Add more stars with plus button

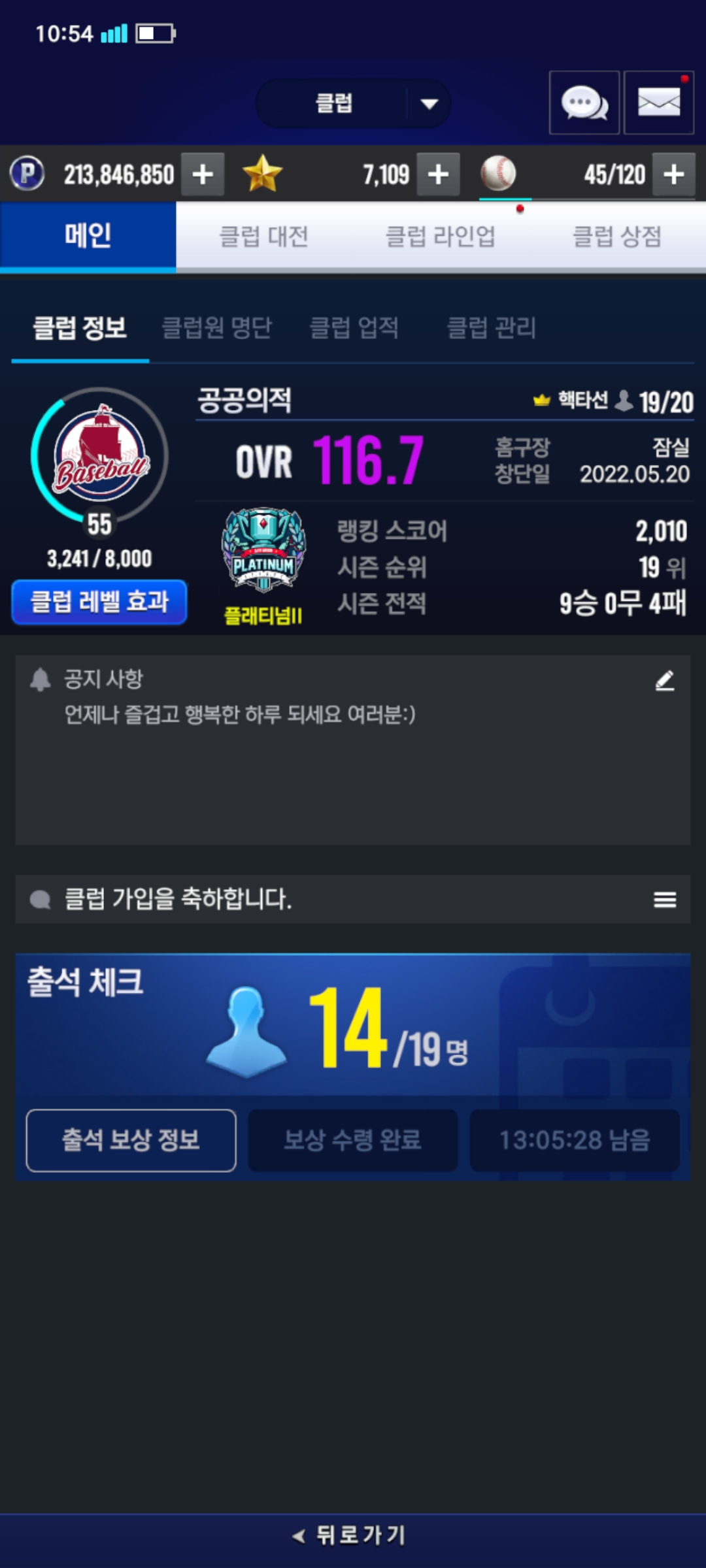tap(438, 174)
